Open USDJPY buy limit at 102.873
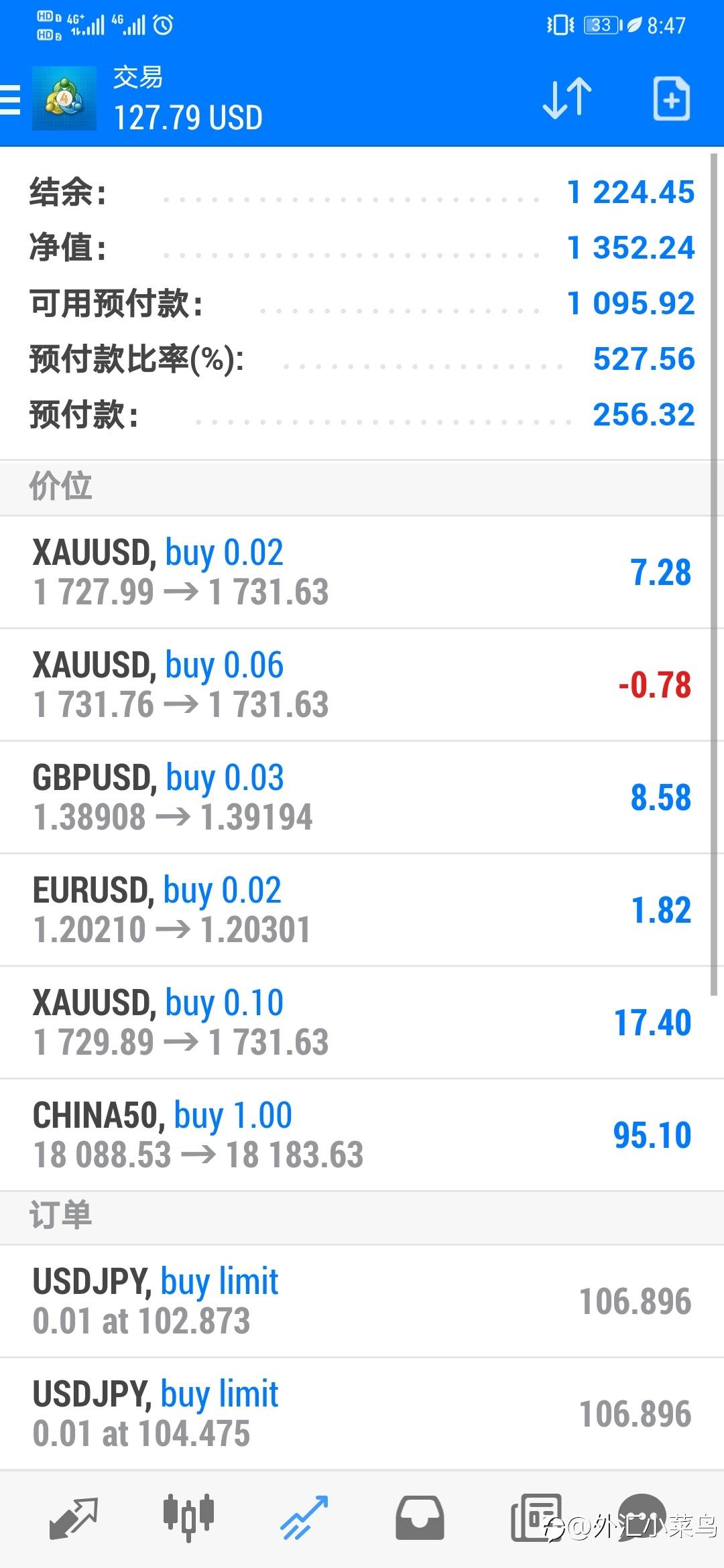The width and height of the screenshot is (724, 1568). pos(362,1301)
